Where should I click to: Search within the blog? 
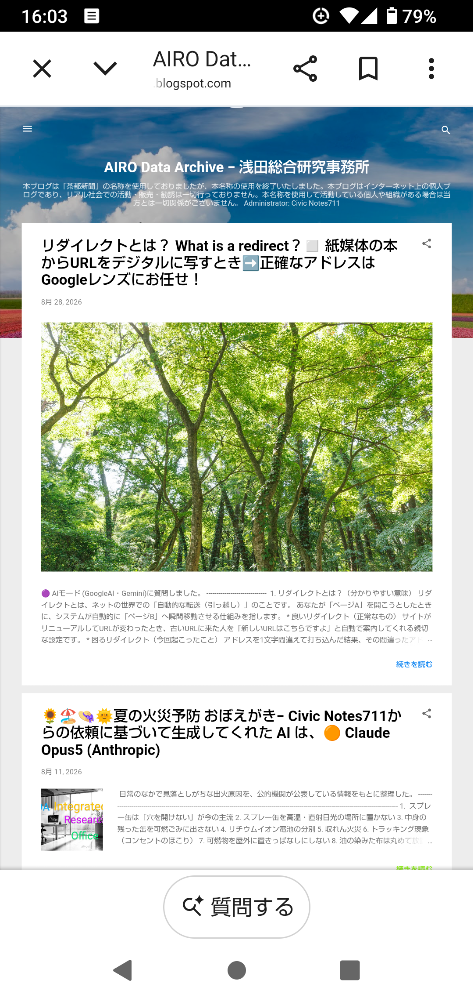446,130
